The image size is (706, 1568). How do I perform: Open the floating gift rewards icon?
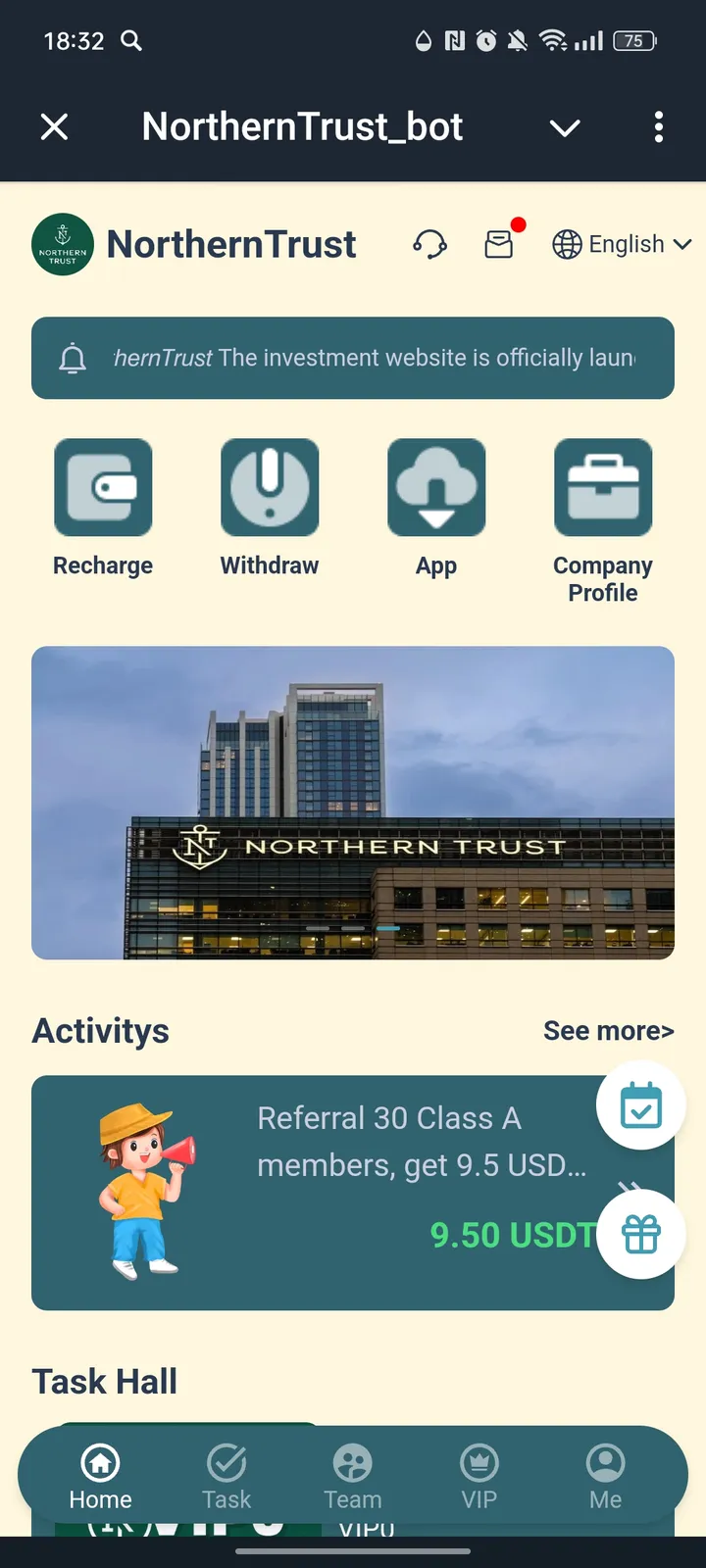[641, 1235]
